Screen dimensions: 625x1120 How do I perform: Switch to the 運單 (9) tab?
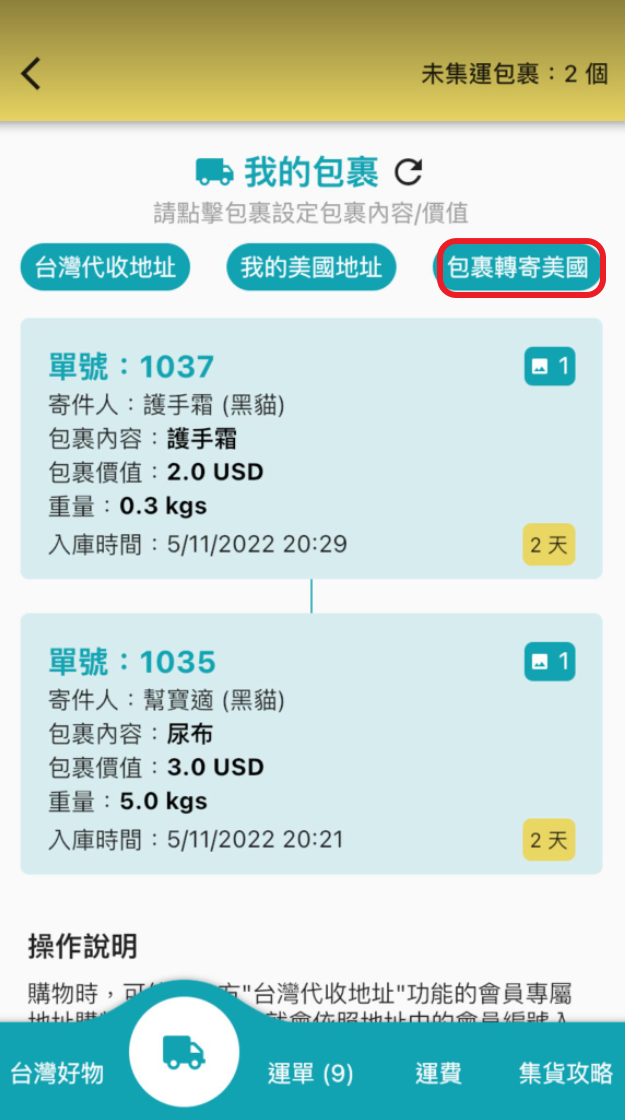tap(311, 1074)
